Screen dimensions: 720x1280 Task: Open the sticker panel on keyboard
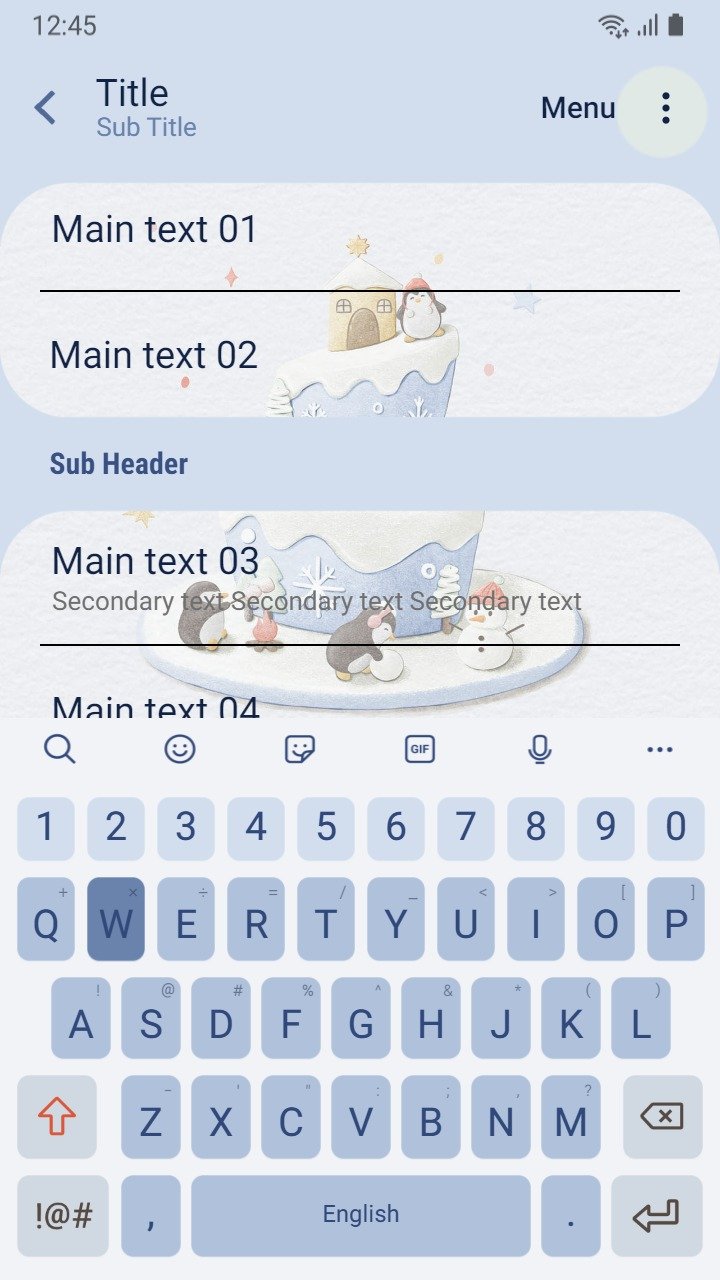[300, 748]
